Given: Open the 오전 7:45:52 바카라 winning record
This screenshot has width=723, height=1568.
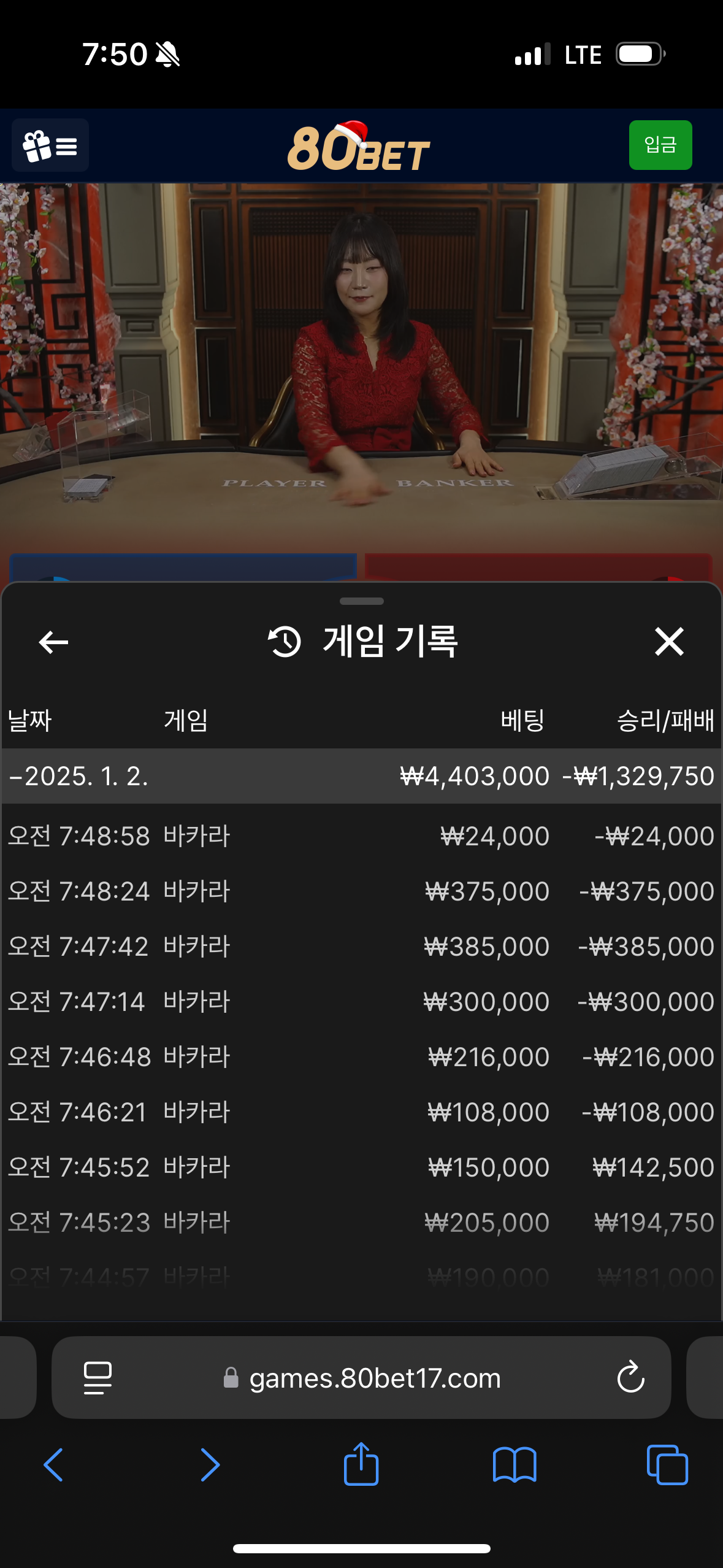Looking at the screenshot, I should pos(361,1167).
